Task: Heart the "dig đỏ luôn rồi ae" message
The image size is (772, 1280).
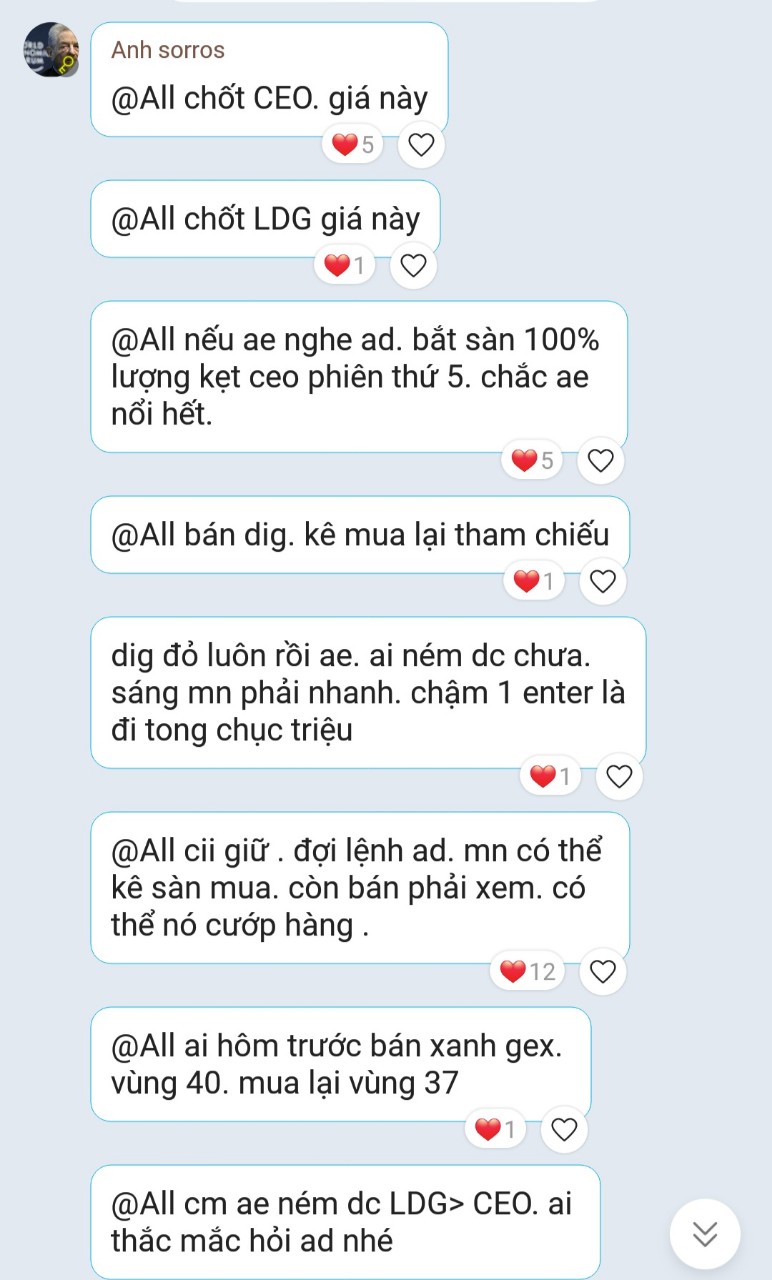Action: pos(619,776)
